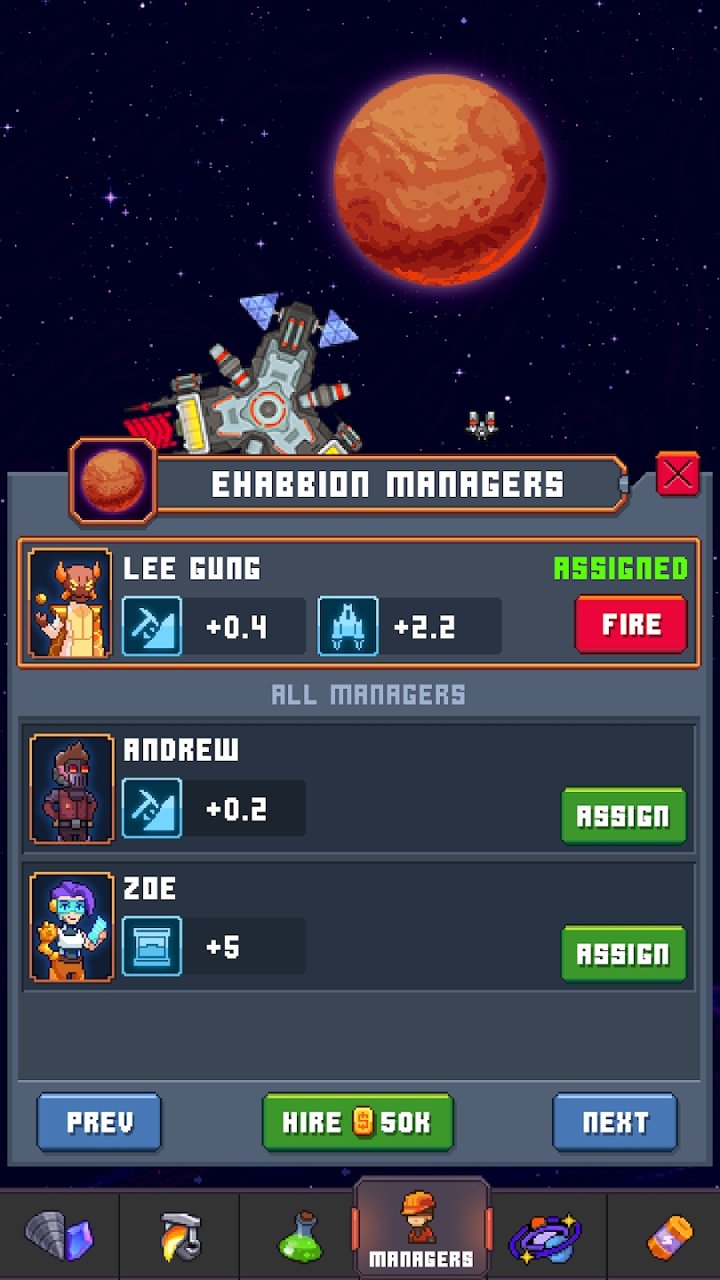720x1280 pixels.
Task: Close the Exabbion Managers panel
Action: pyautogui.click(x=677, y=474)
